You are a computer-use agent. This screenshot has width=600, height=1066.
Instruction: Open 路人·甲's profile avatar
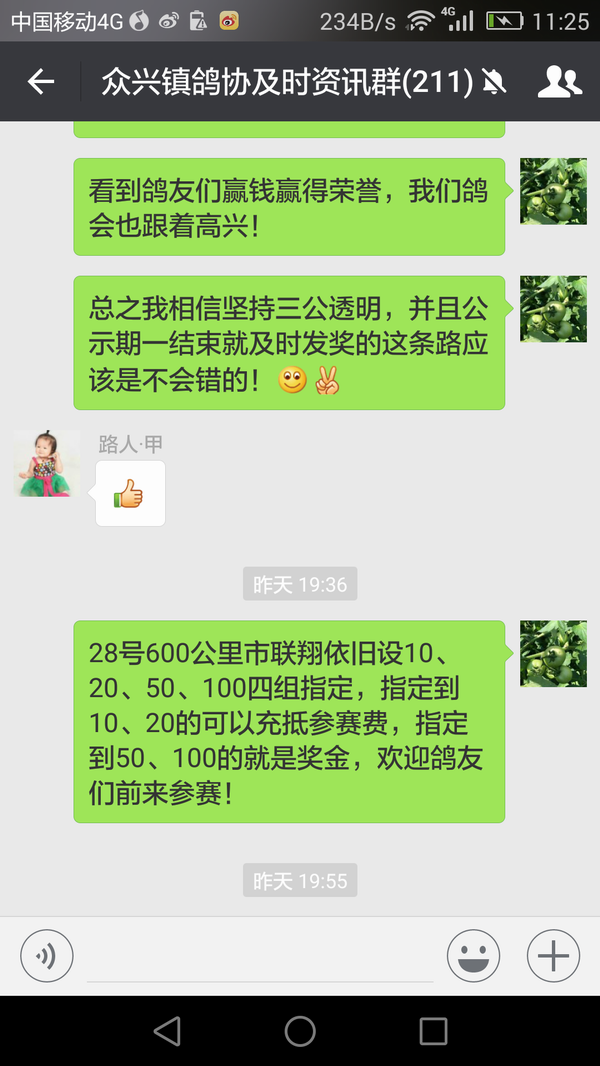pos(47,464)
